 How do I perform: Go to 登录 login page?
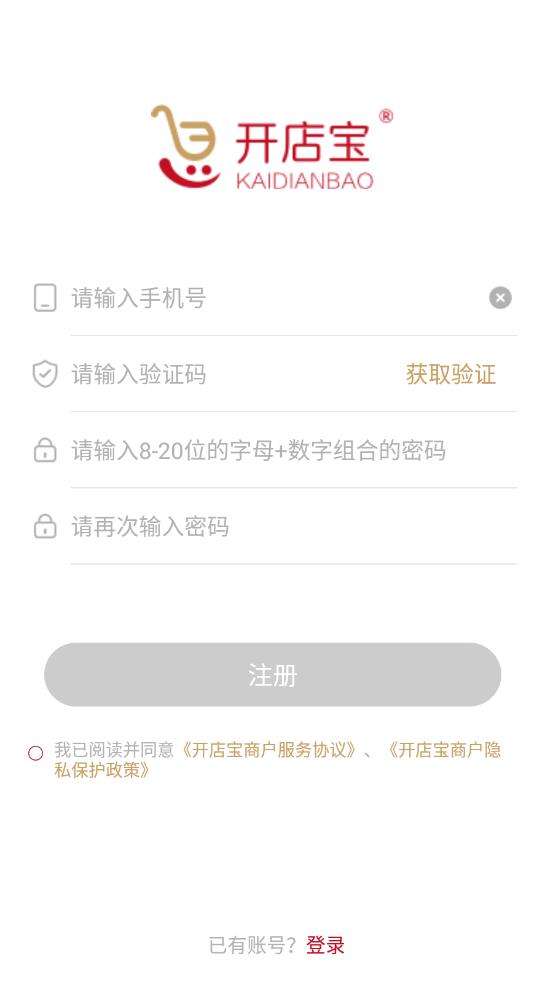click(325, 945)
